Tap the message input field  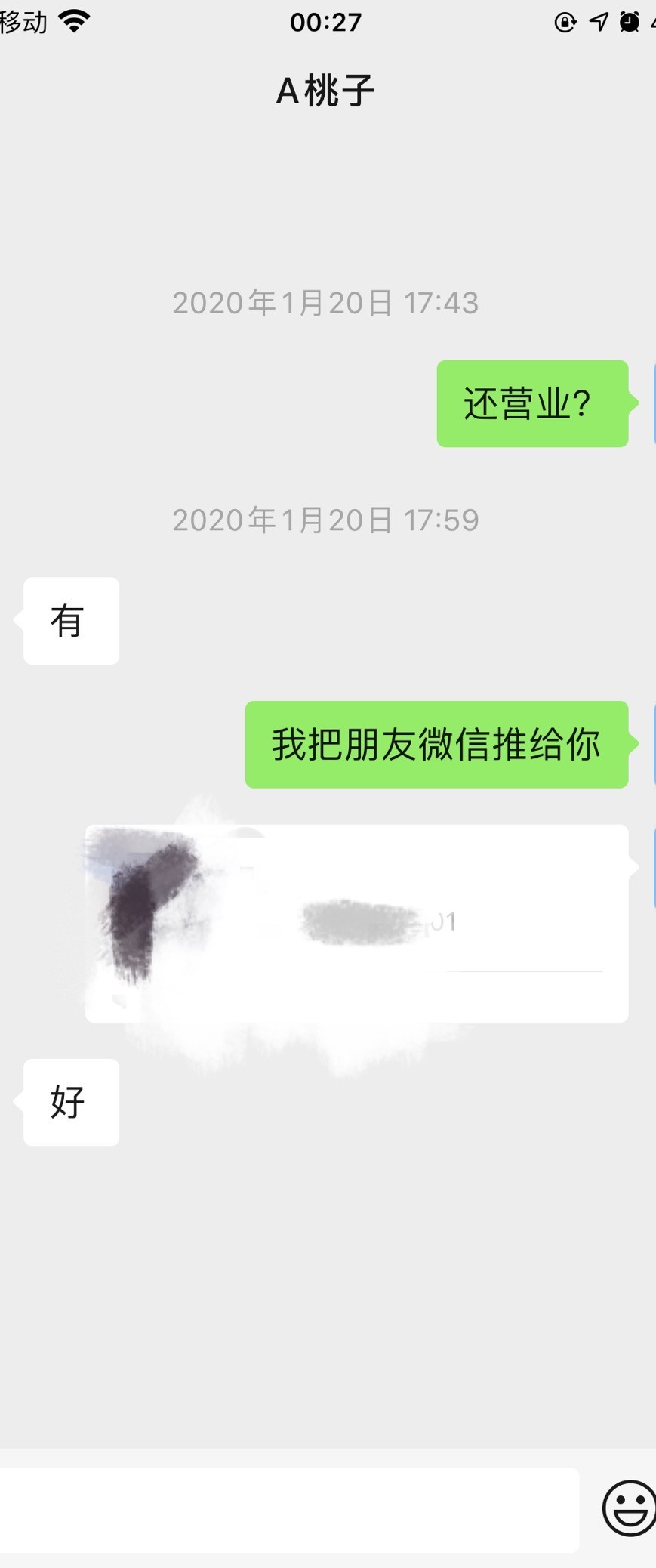(x=287, y=1509)
